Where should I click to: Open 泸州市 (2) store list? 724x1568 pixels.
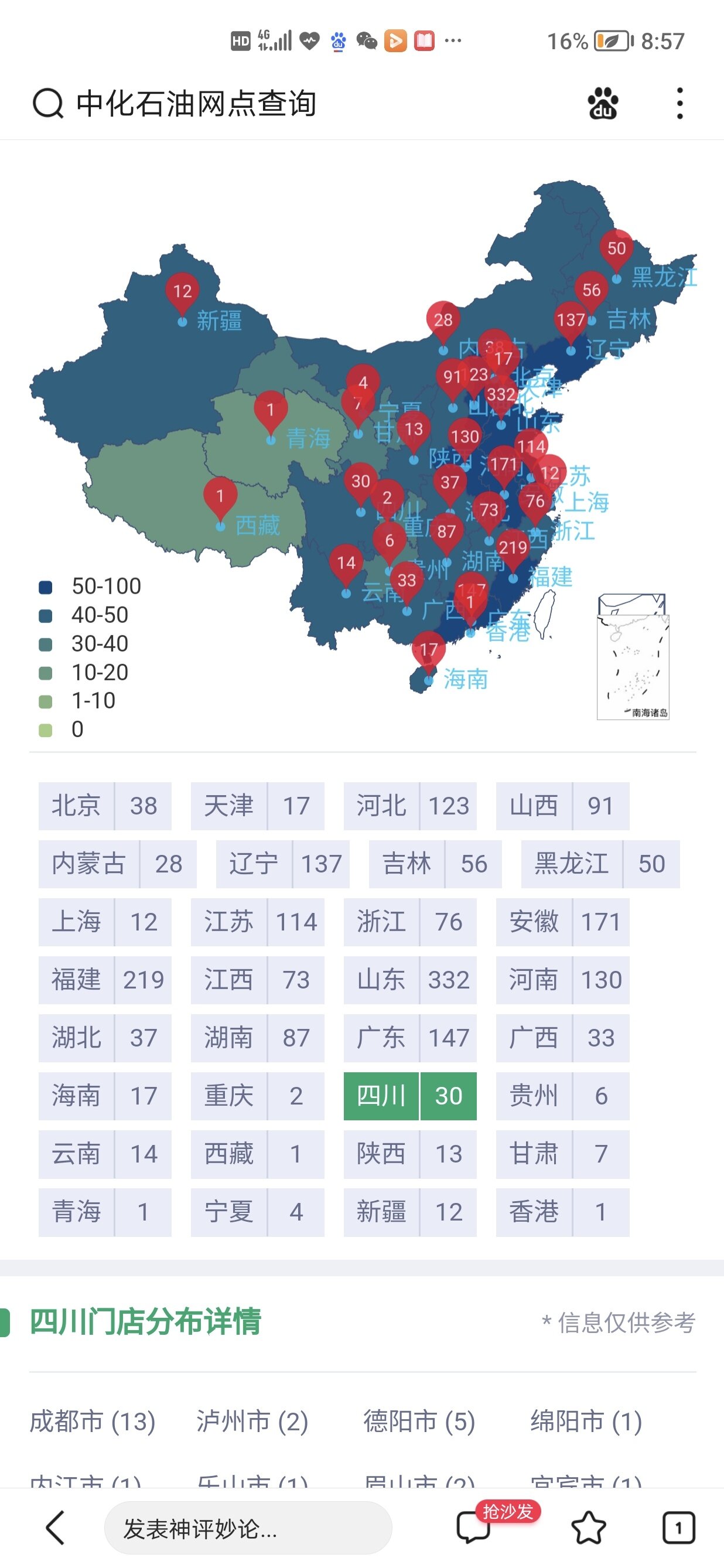click(252, 1422)
